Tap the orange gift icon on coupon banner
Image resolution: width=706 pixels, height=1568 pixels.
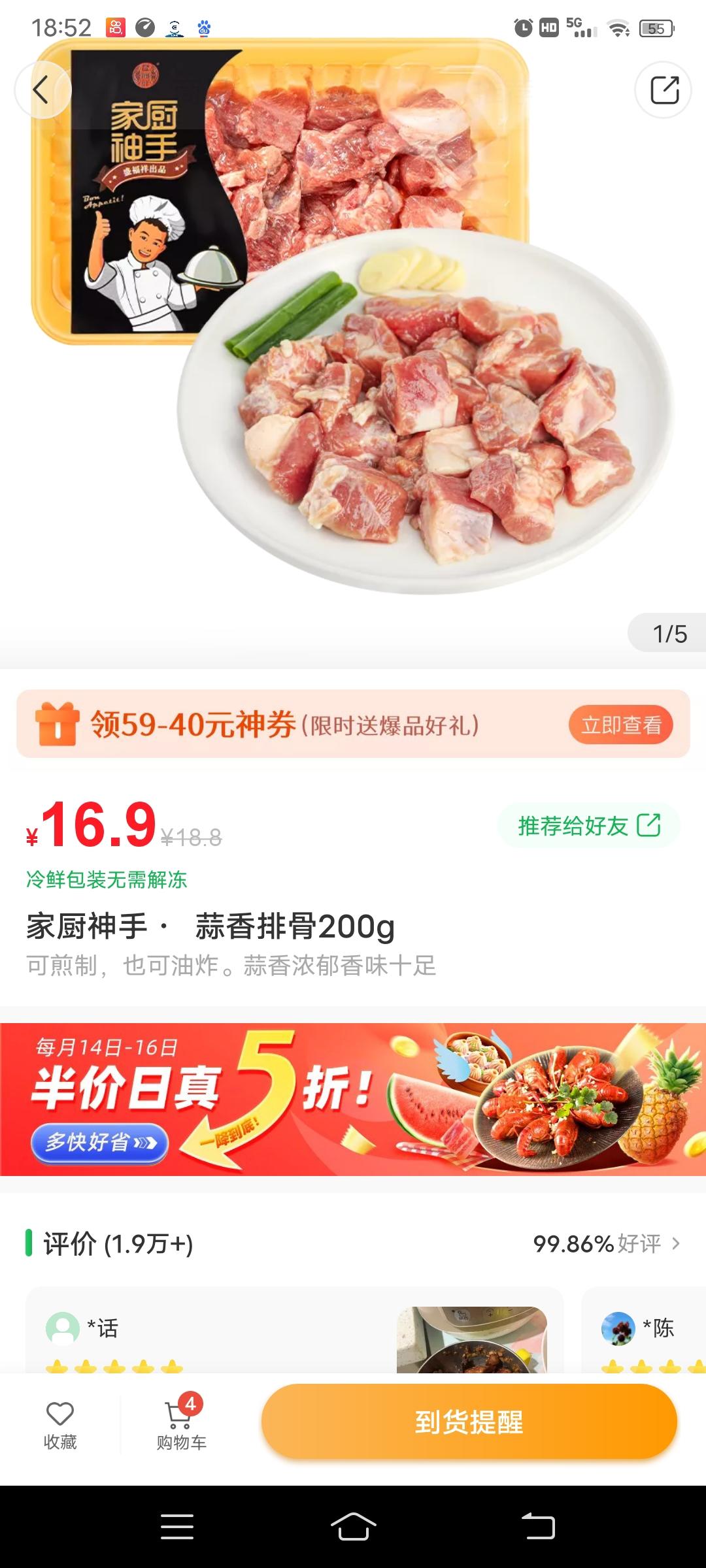[56, 724]
